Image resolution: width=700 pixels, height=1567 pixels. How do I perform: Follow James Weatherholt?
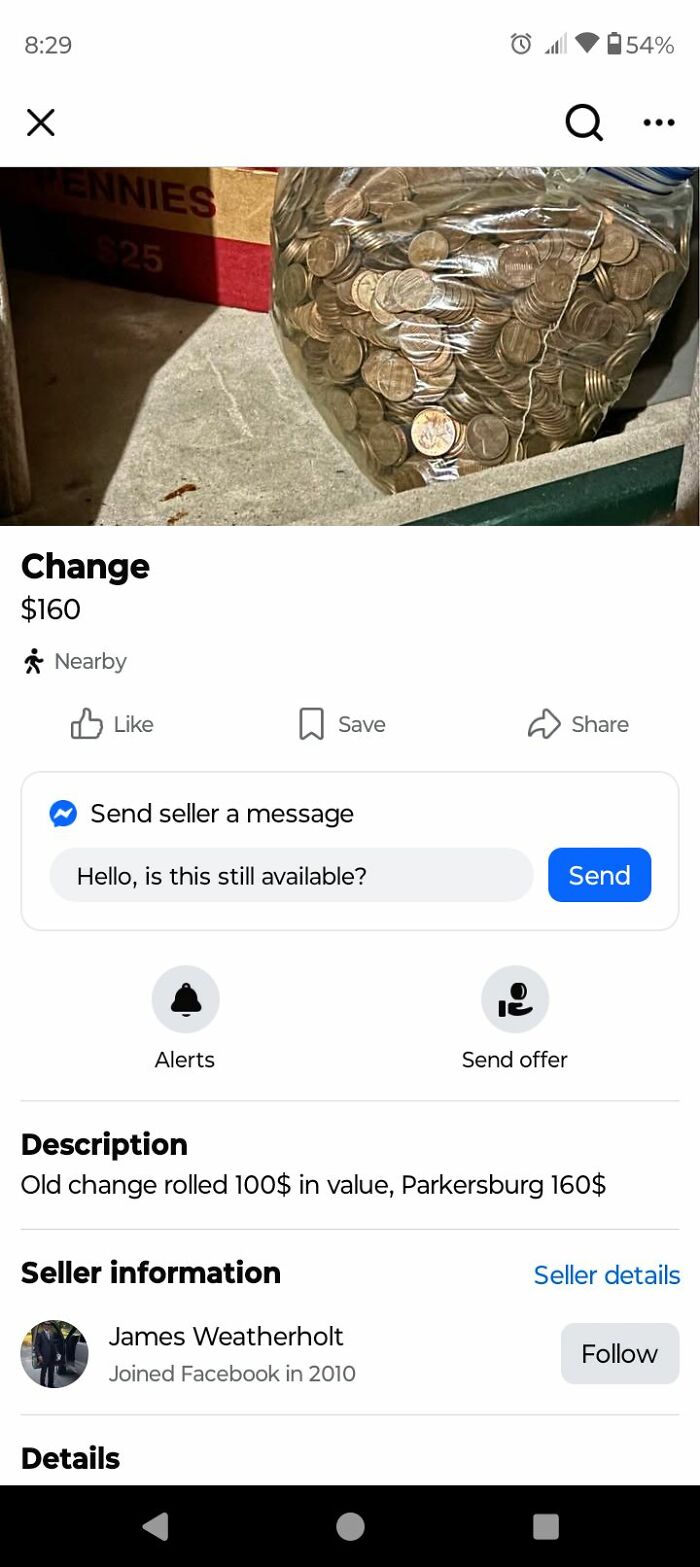tap(619, 1354)
